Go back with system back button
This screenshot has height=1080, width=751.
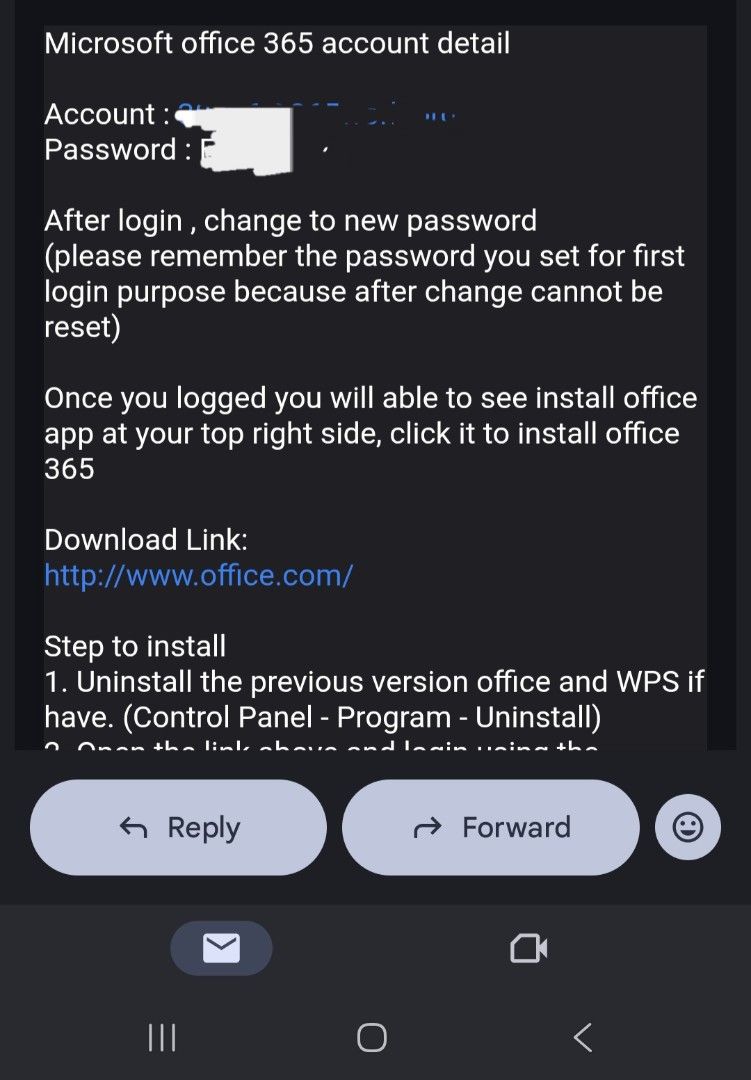coord(583,1037)
